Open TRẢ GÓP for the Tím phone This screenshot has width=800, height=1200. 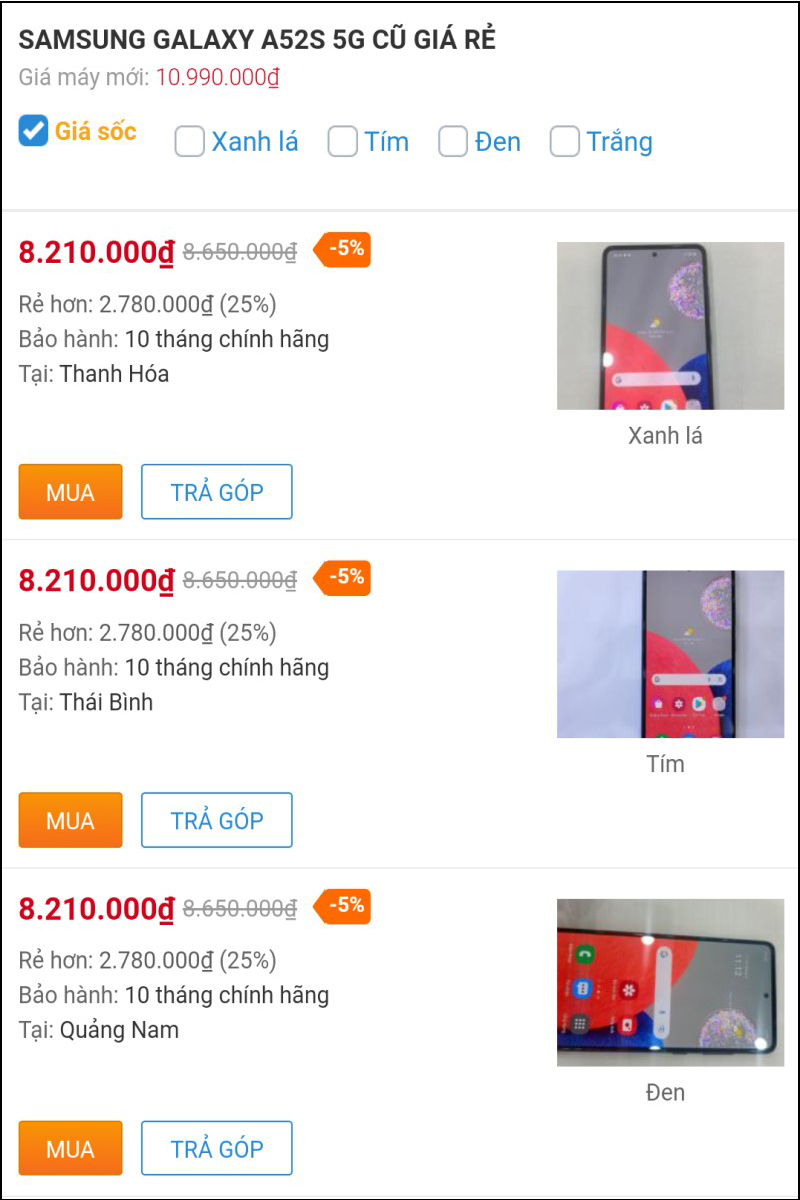216,820
